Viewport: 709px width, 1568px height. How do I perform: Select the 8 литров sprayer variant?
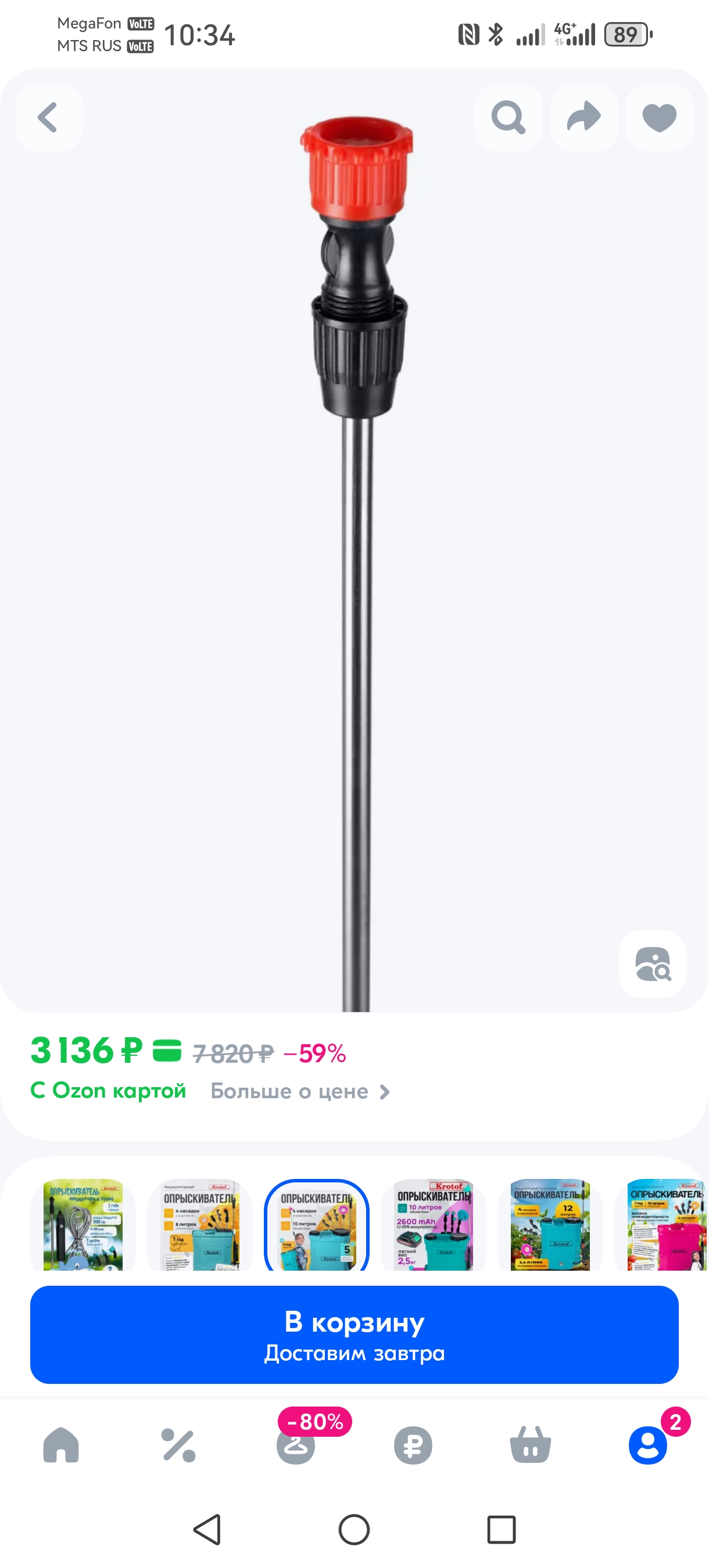[200, 1225]
